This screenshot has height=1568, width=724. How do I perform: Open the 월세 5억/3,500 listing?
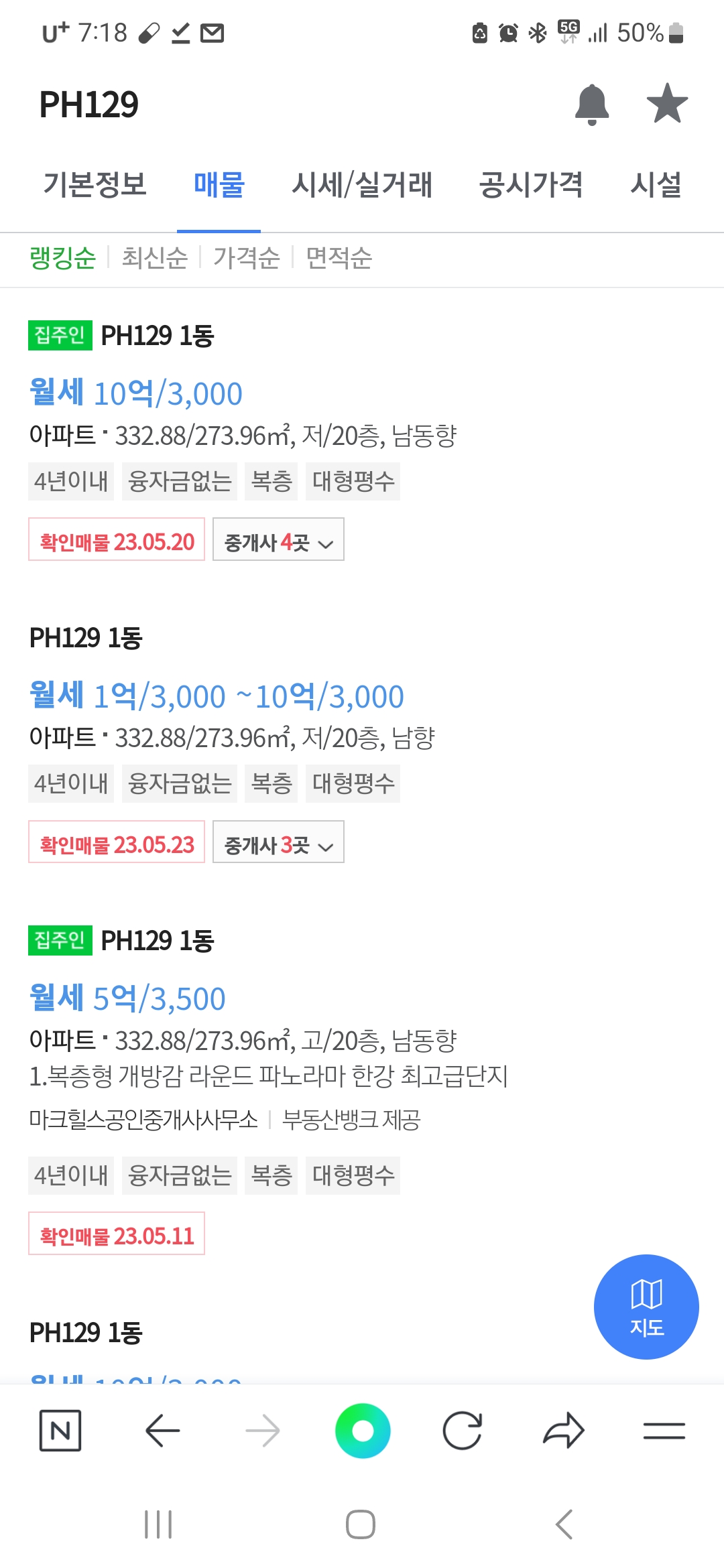(127, 998)
